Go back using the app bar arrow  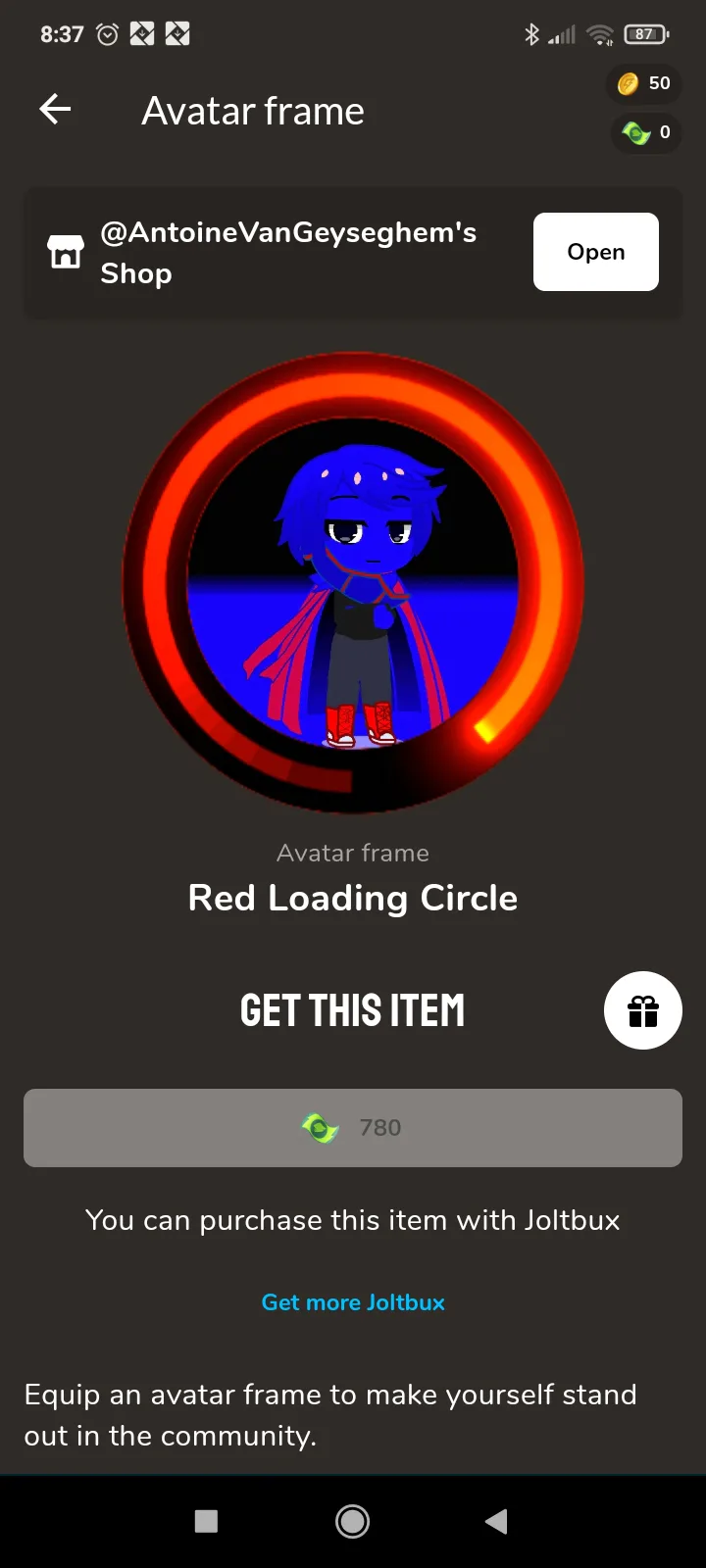point(56,109)
